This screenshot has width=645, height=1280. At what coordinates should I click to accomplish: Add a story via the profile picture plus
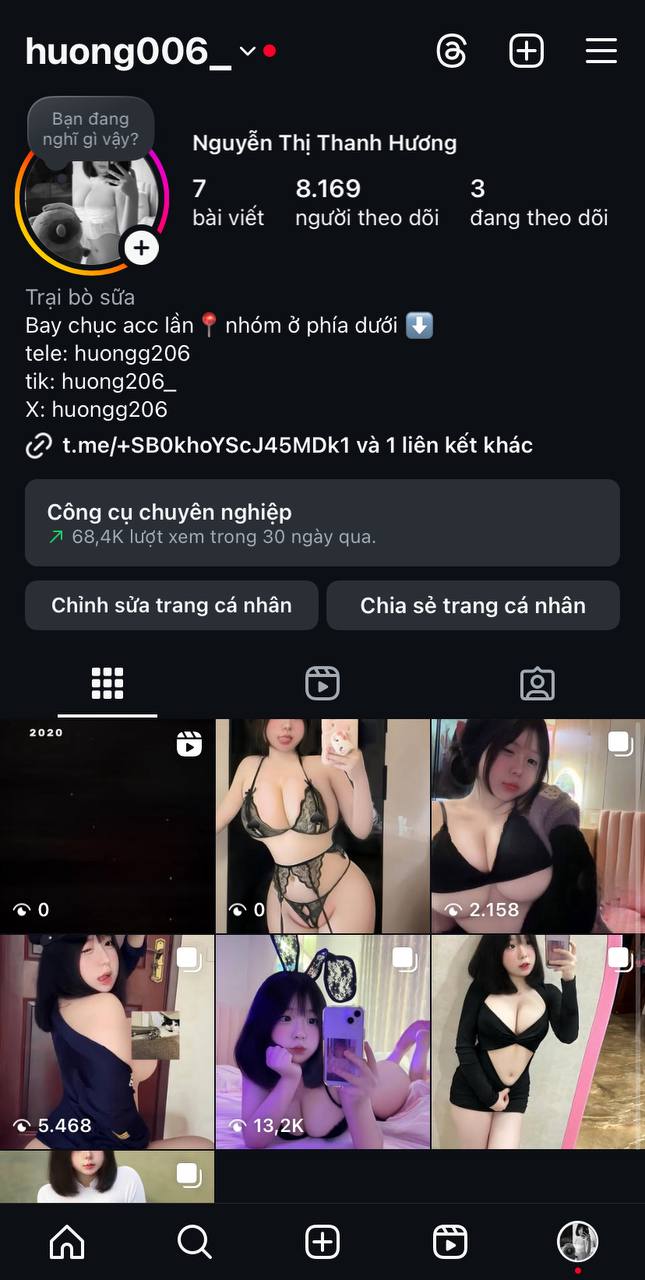pos(142,248)
